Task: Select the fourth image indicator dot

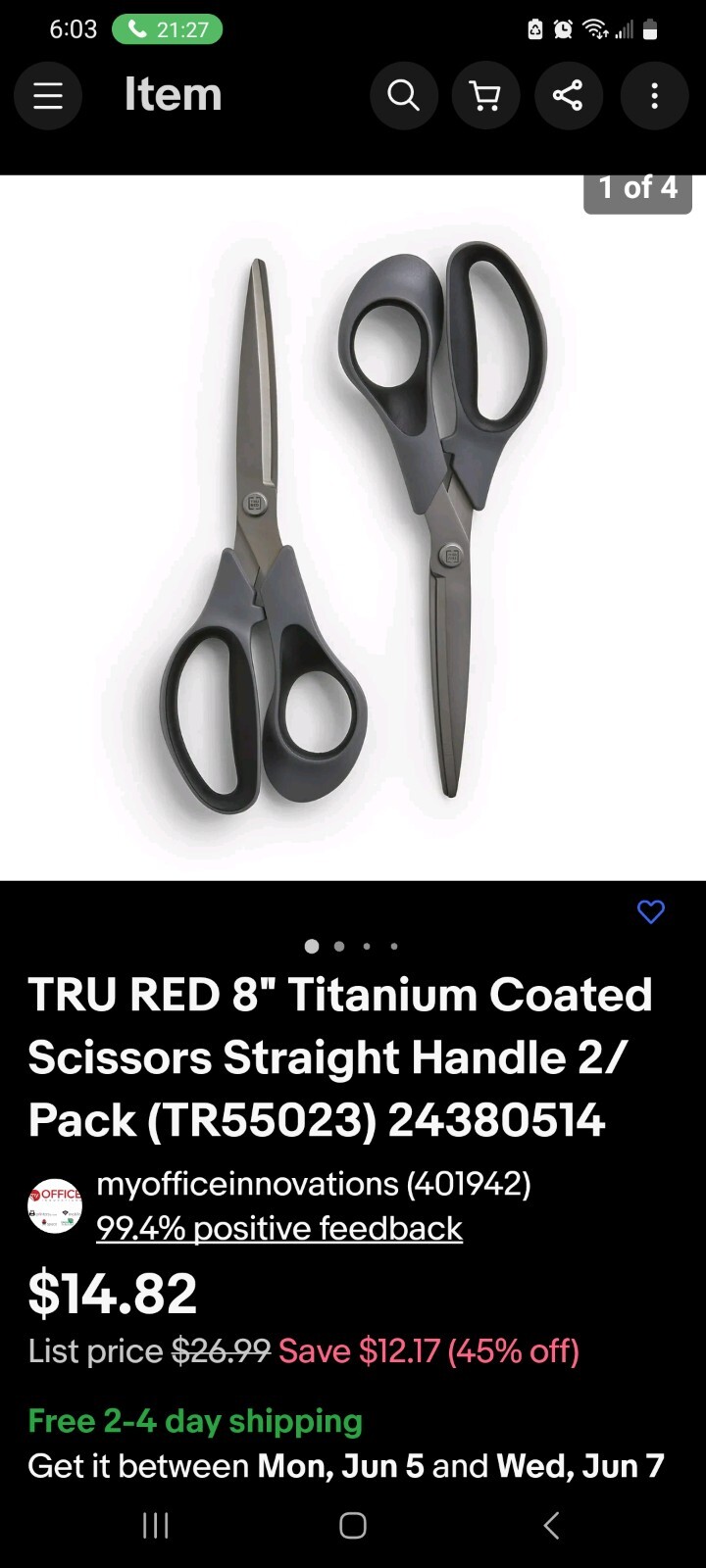Action: tap(393, 946)
